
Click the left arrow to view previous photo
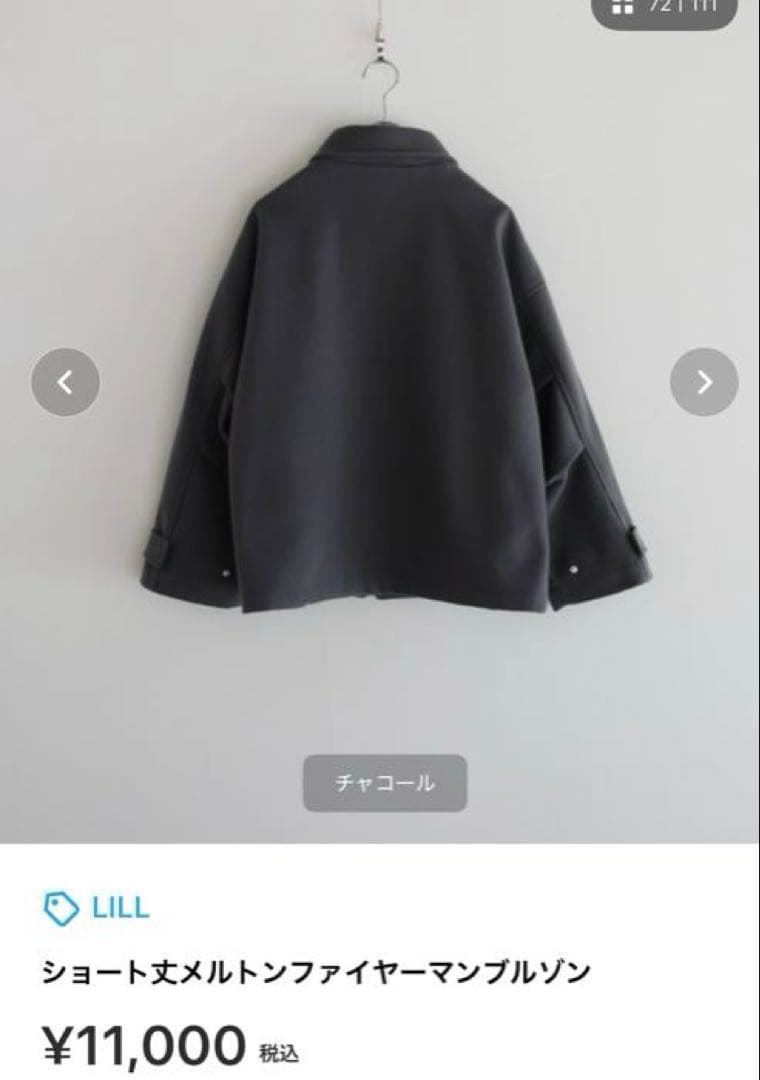coord(63,383)
